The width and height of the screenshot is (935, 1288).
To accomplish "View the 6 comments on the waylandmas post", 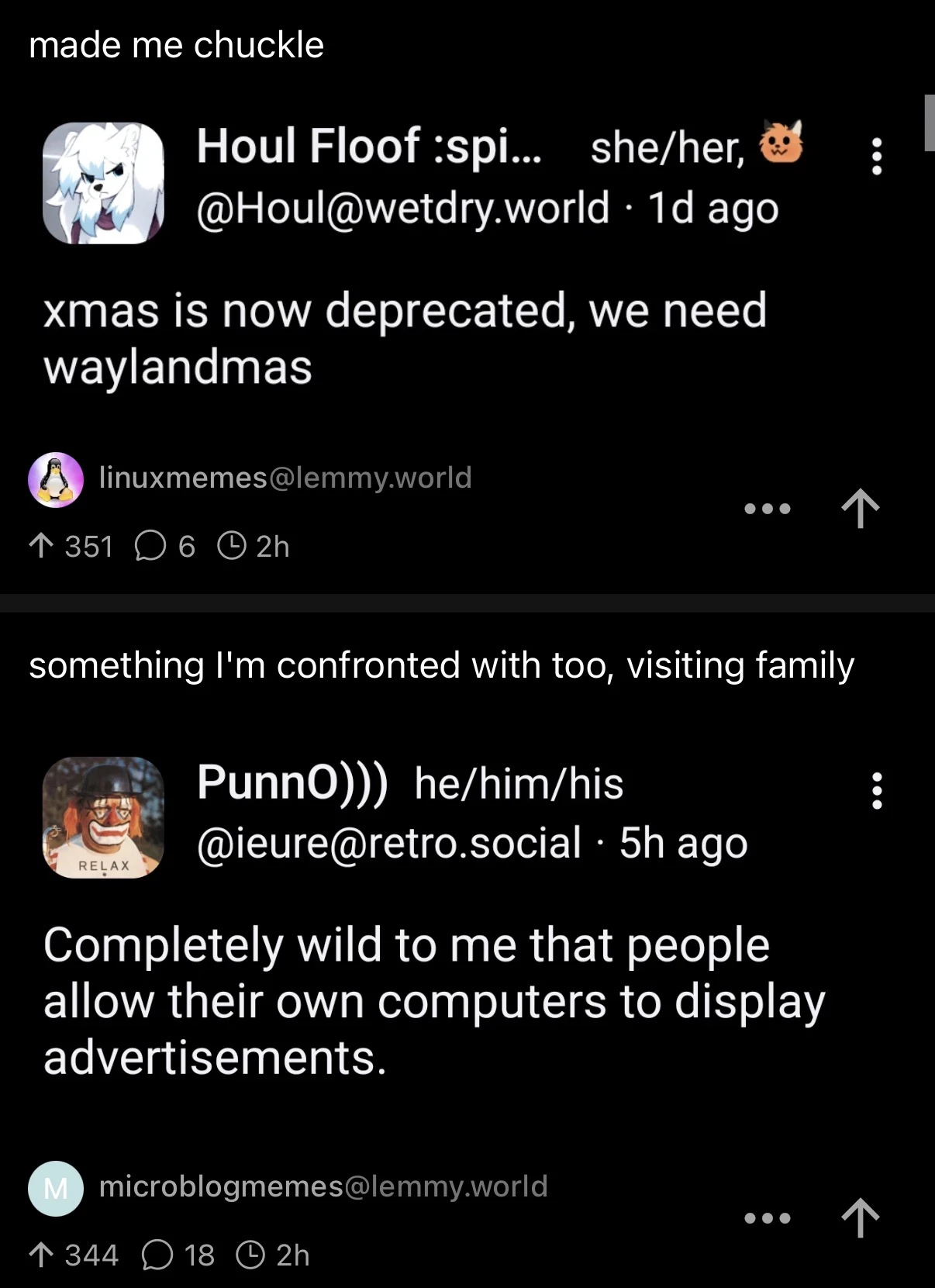I will coord(164,547).
